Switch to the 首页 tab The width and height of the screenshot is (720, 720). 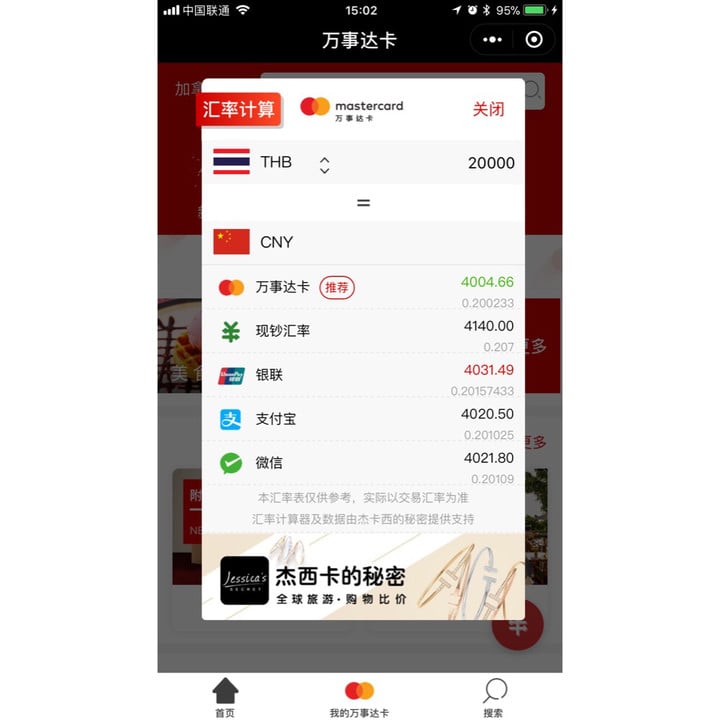225,698
